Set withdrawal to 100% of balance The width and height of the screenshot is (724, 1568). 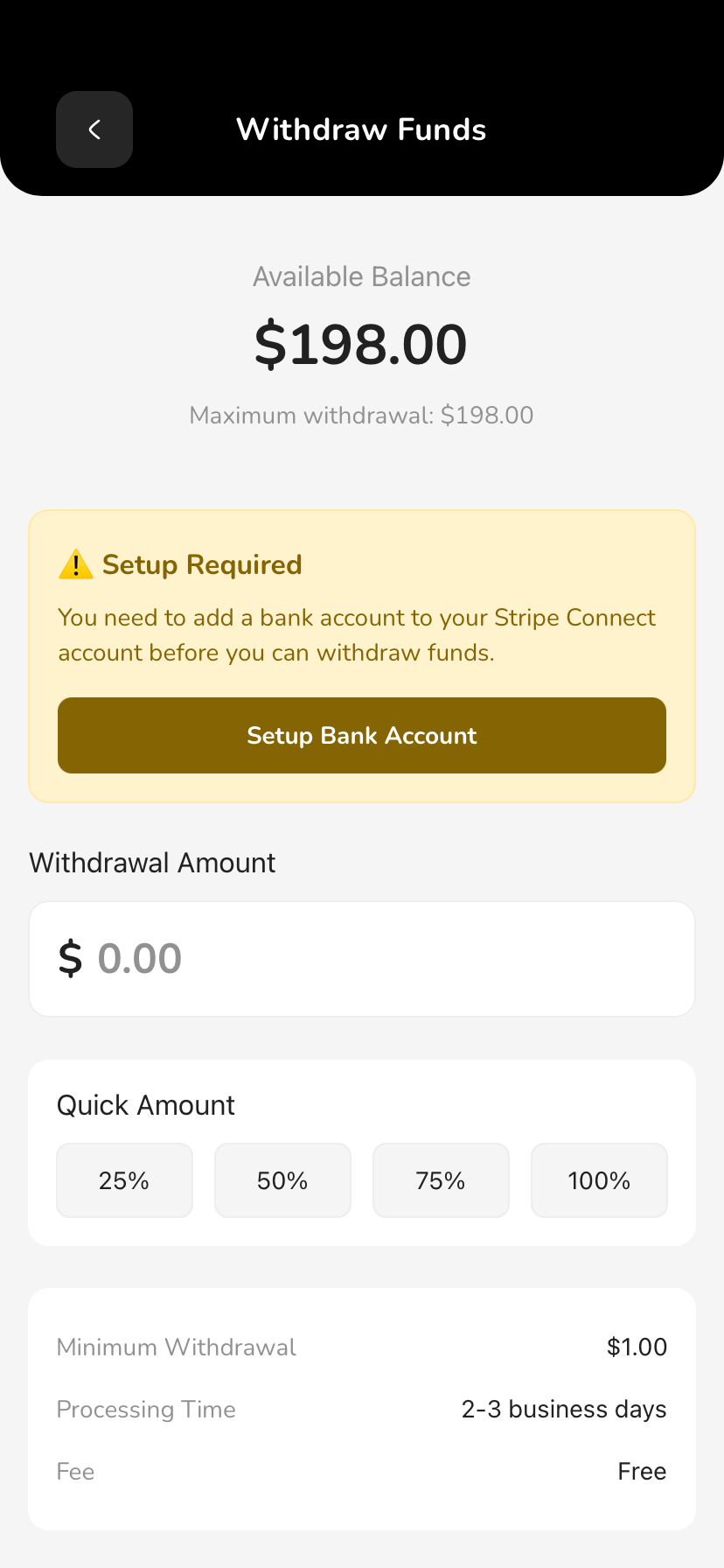pyautogui.click(x=599, y=1180)
